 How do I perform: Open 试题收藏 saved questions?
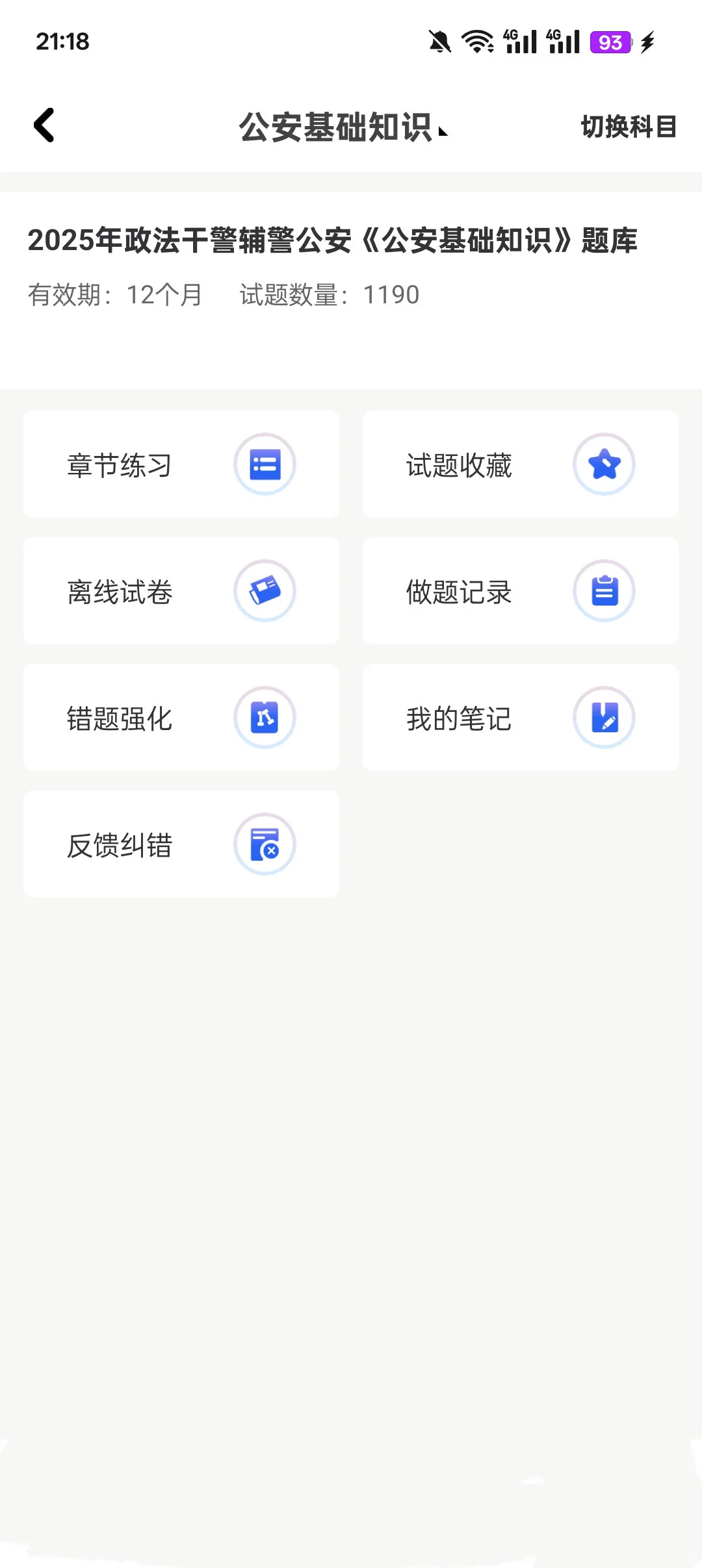pyautogui.click(x=520, y=464)
